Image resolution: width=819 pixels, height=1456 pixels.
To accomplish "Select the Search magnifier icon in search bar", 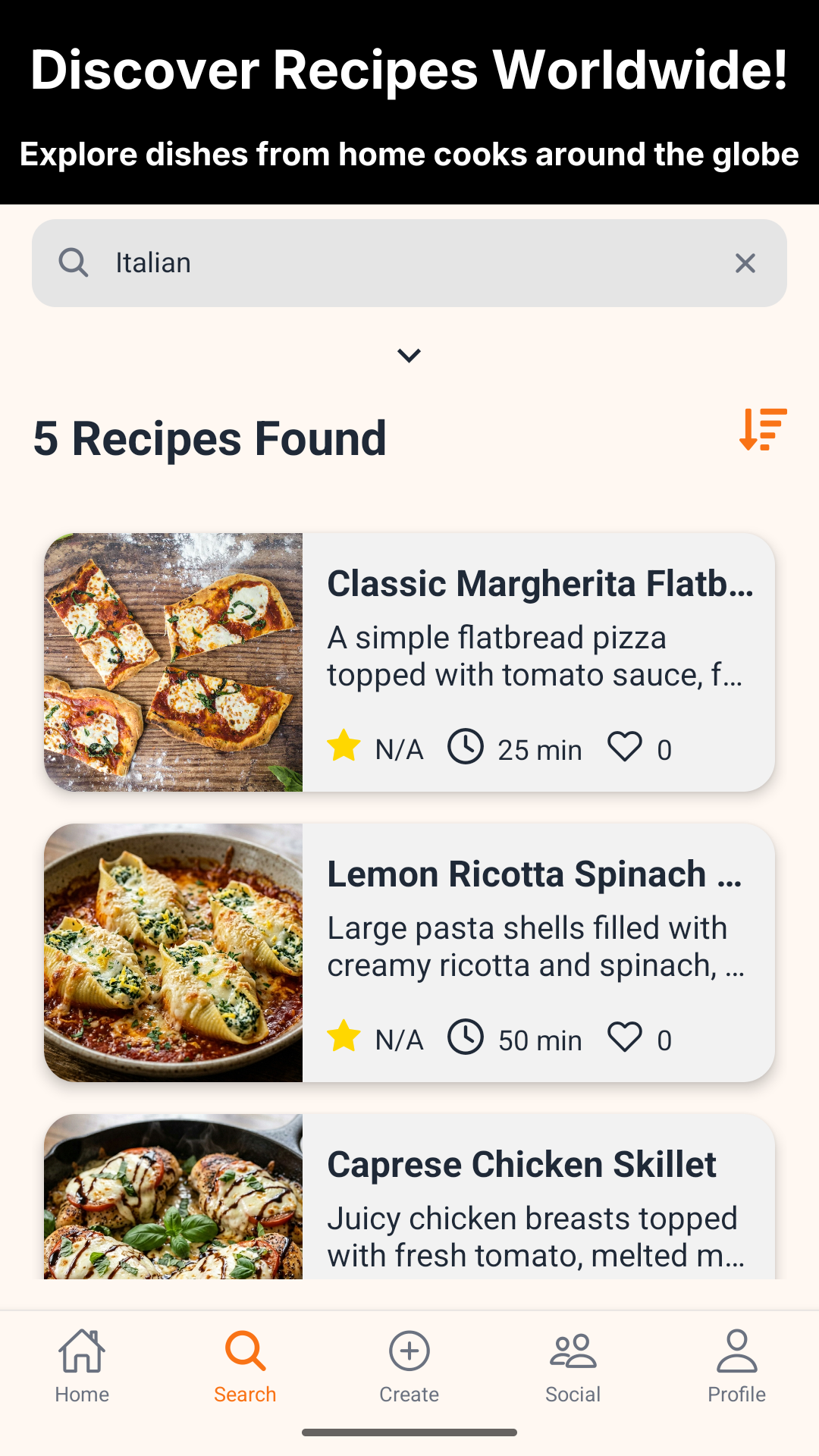I will [x=74, y=262].
